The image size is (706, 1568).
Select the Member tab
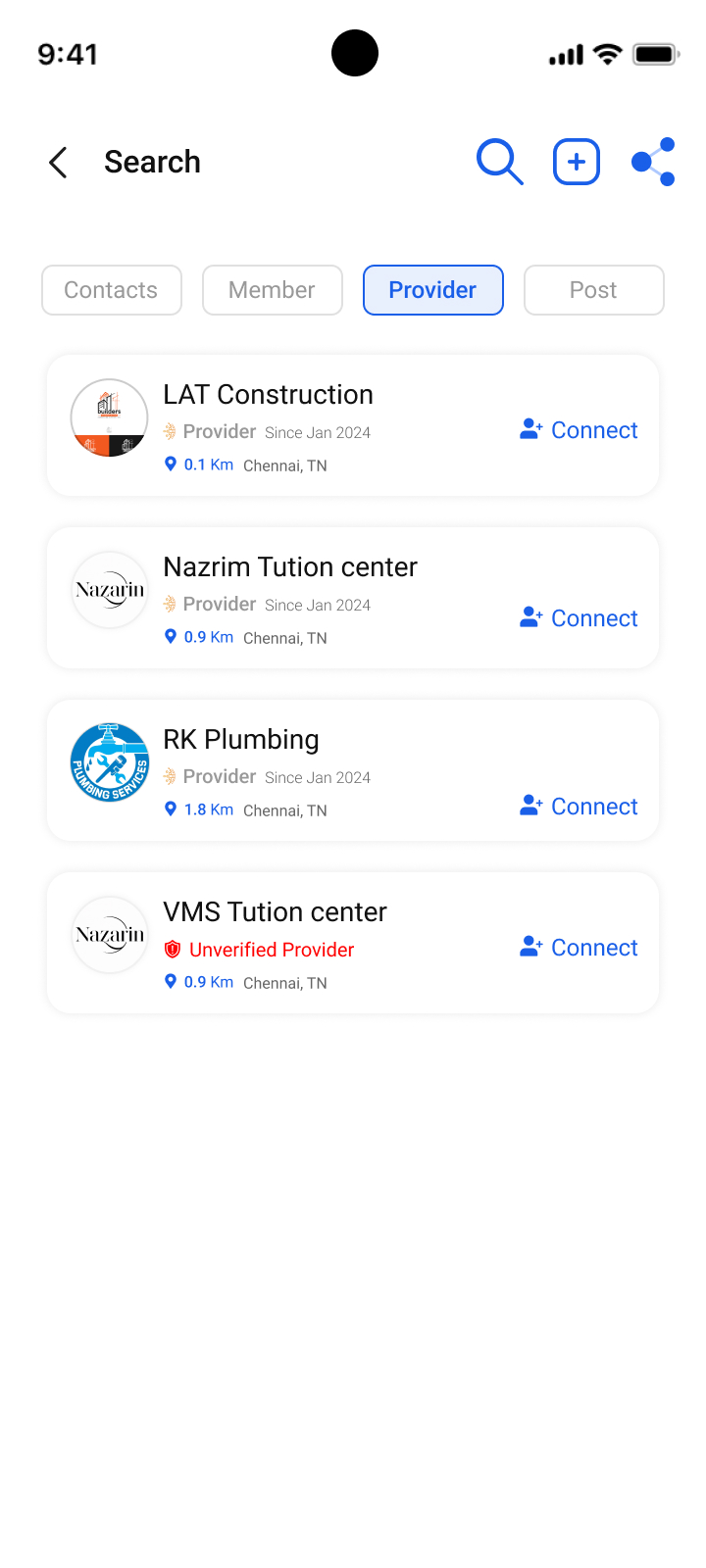pyautogui.click(x=273, y=290)
